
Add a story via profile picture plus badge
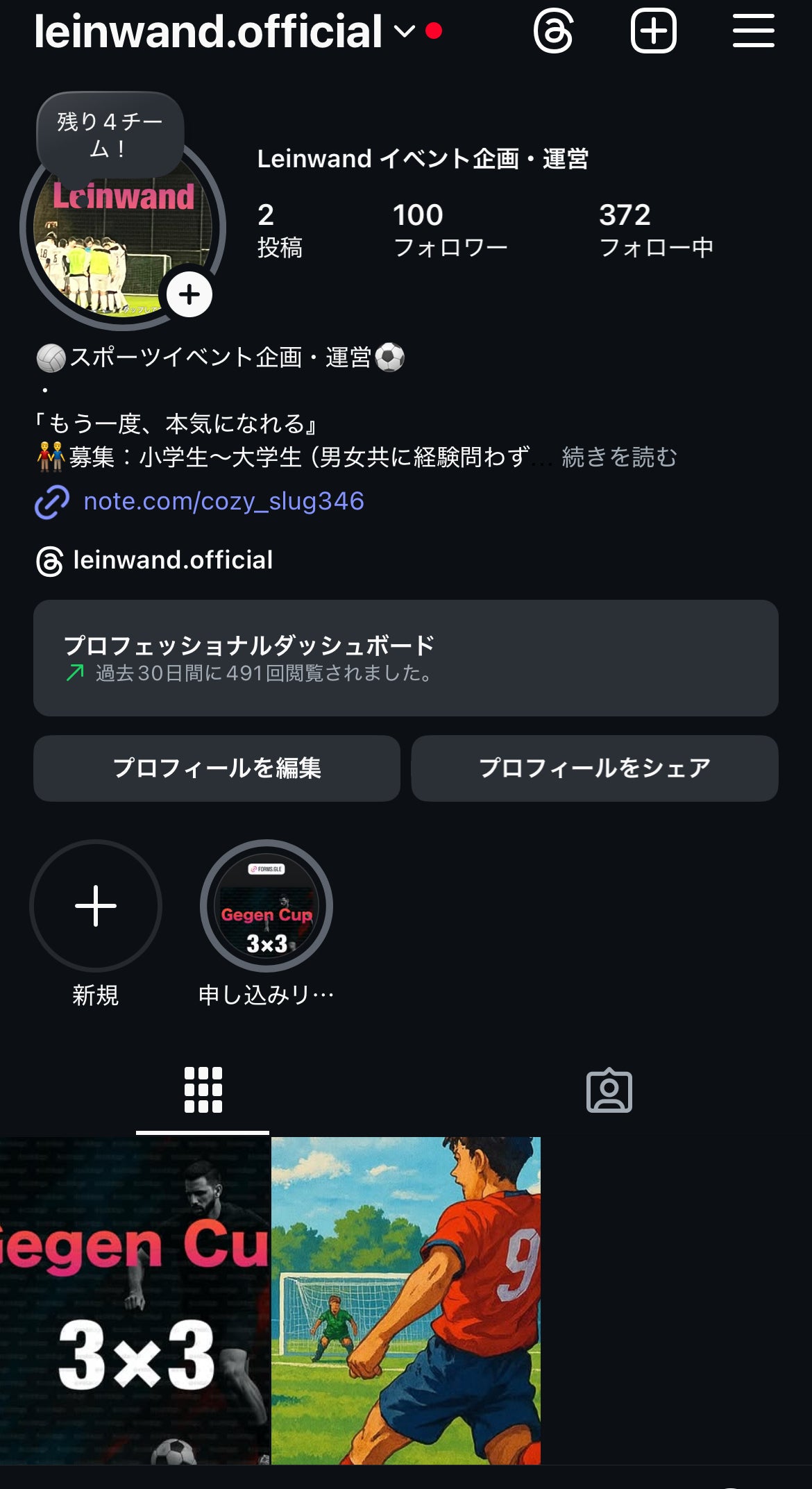(189, 294)
